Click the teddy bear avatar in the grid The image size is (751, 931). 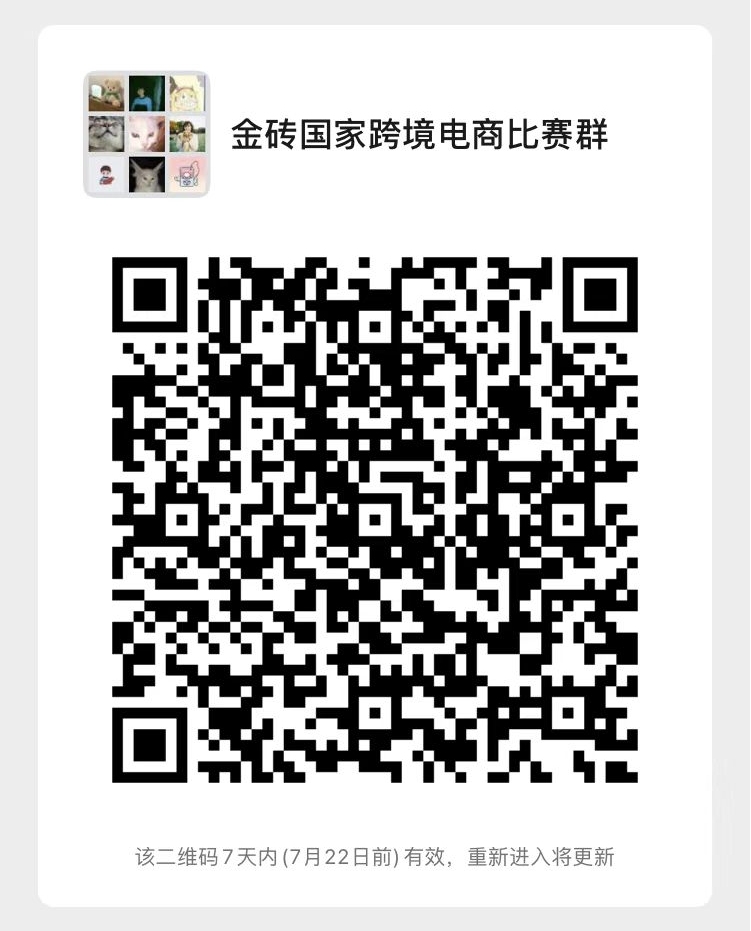click(x=107, y=92)
